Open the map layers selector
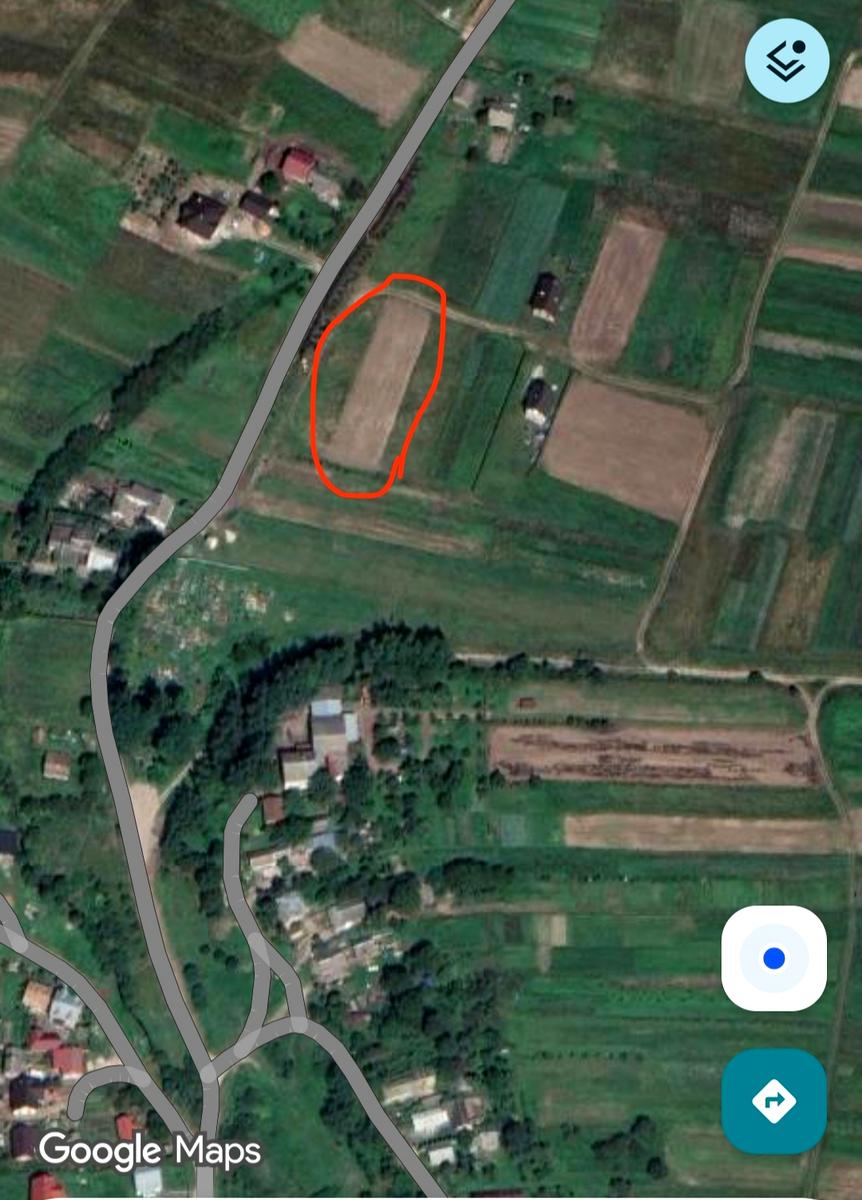862x1200 pixels. pos(787,61)
